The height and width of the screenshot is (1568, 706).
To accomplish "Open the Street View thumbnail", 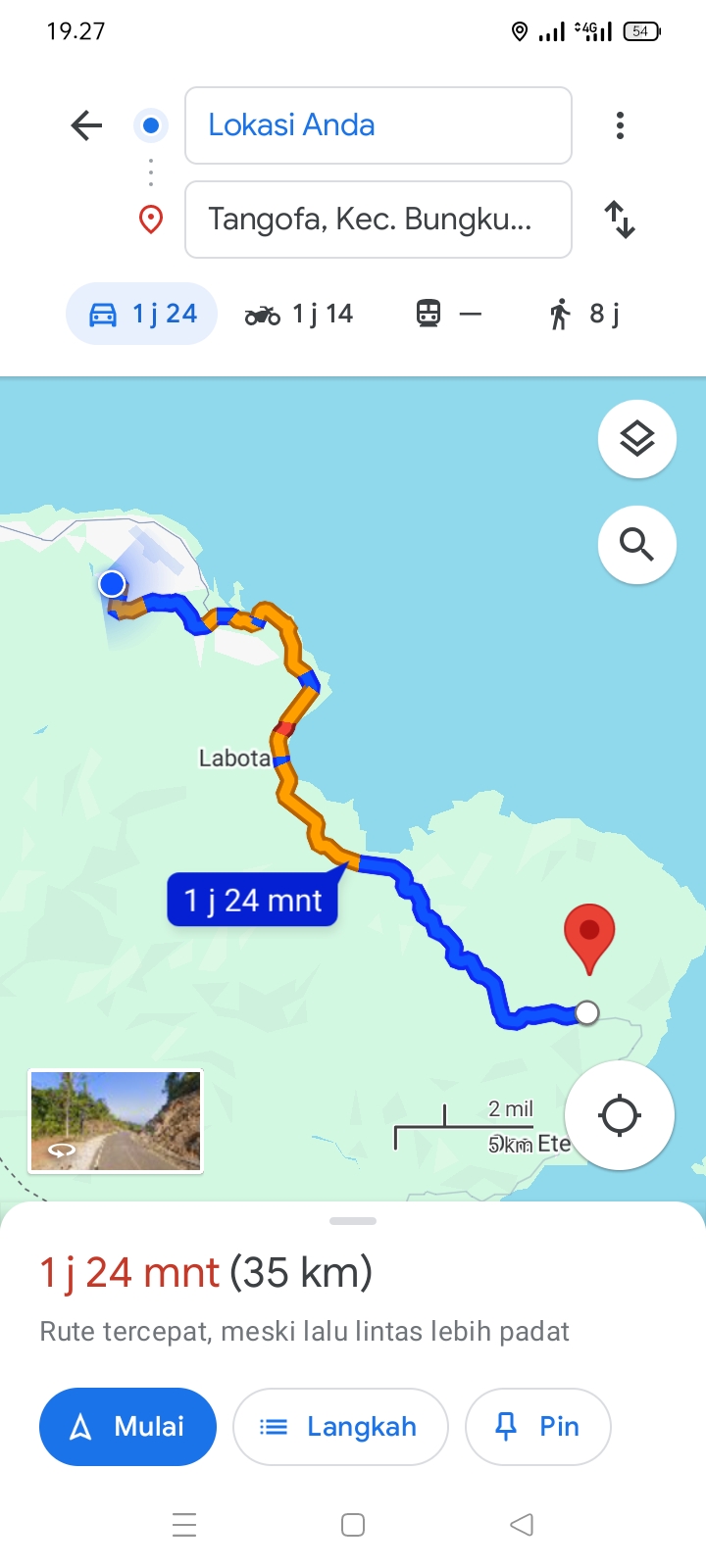I will click(x=116, y=1121).
